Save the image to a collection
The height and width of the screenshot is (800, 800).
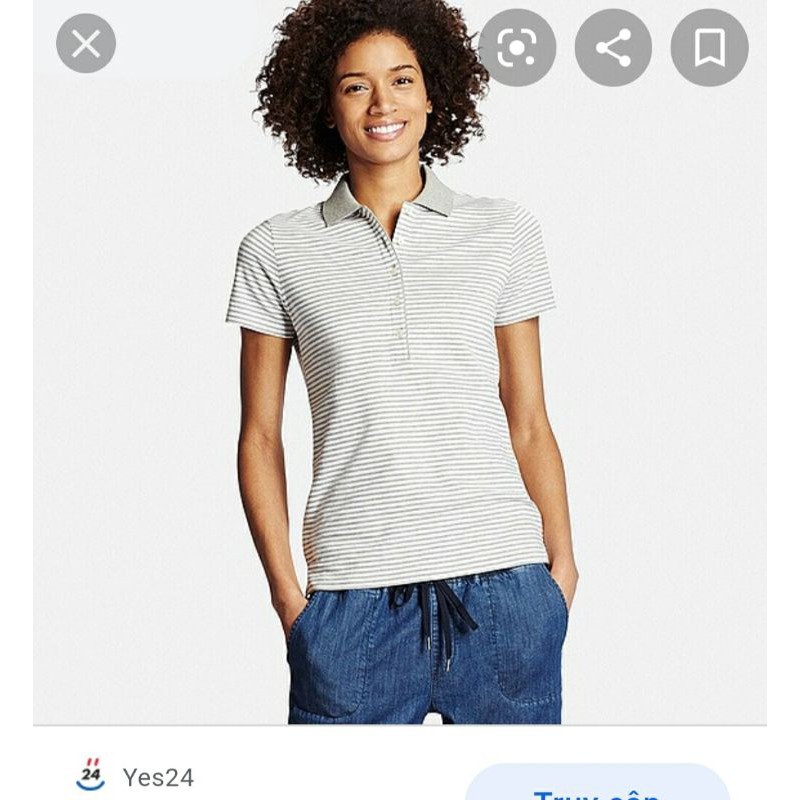pyautogui.click(x=709, y=47)
